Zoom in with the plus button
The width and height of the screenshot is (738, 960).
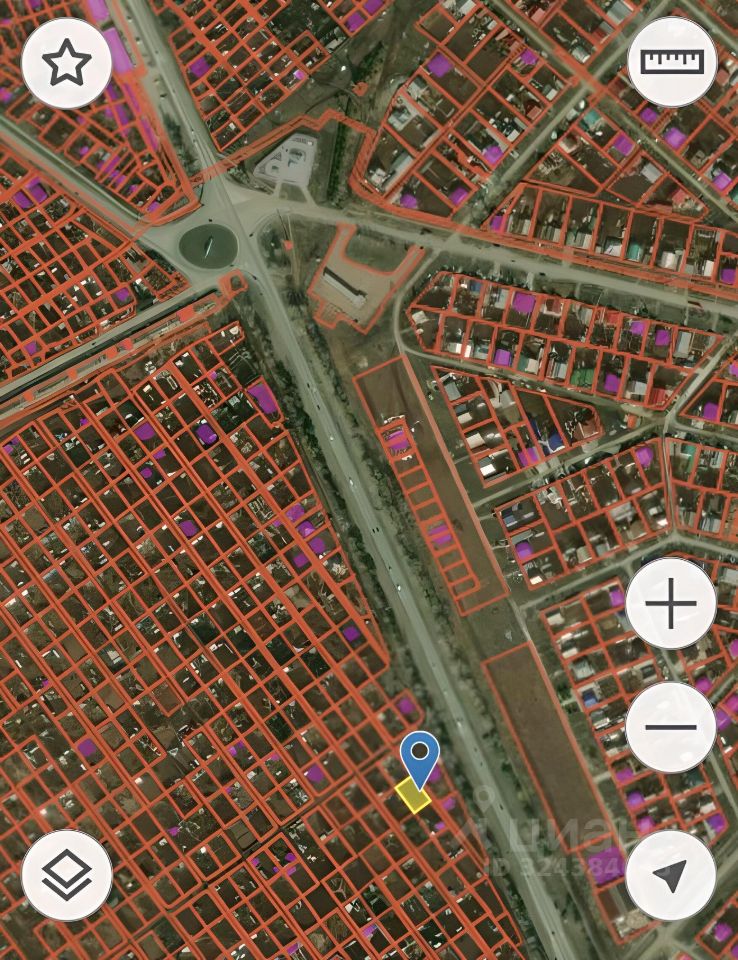point(670,604)
